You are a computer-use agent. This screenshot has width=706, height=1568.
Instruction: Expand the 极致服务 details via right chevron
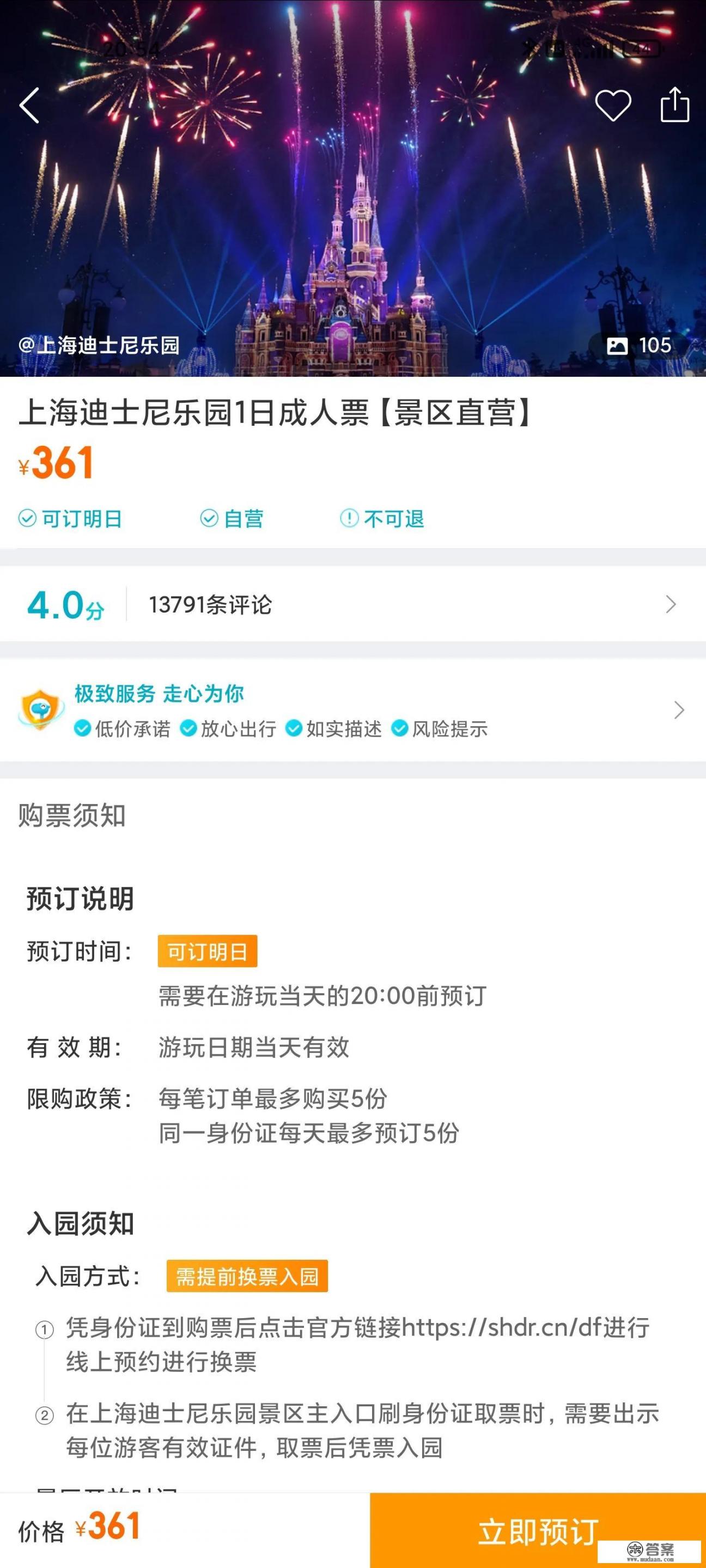(679, 710)
